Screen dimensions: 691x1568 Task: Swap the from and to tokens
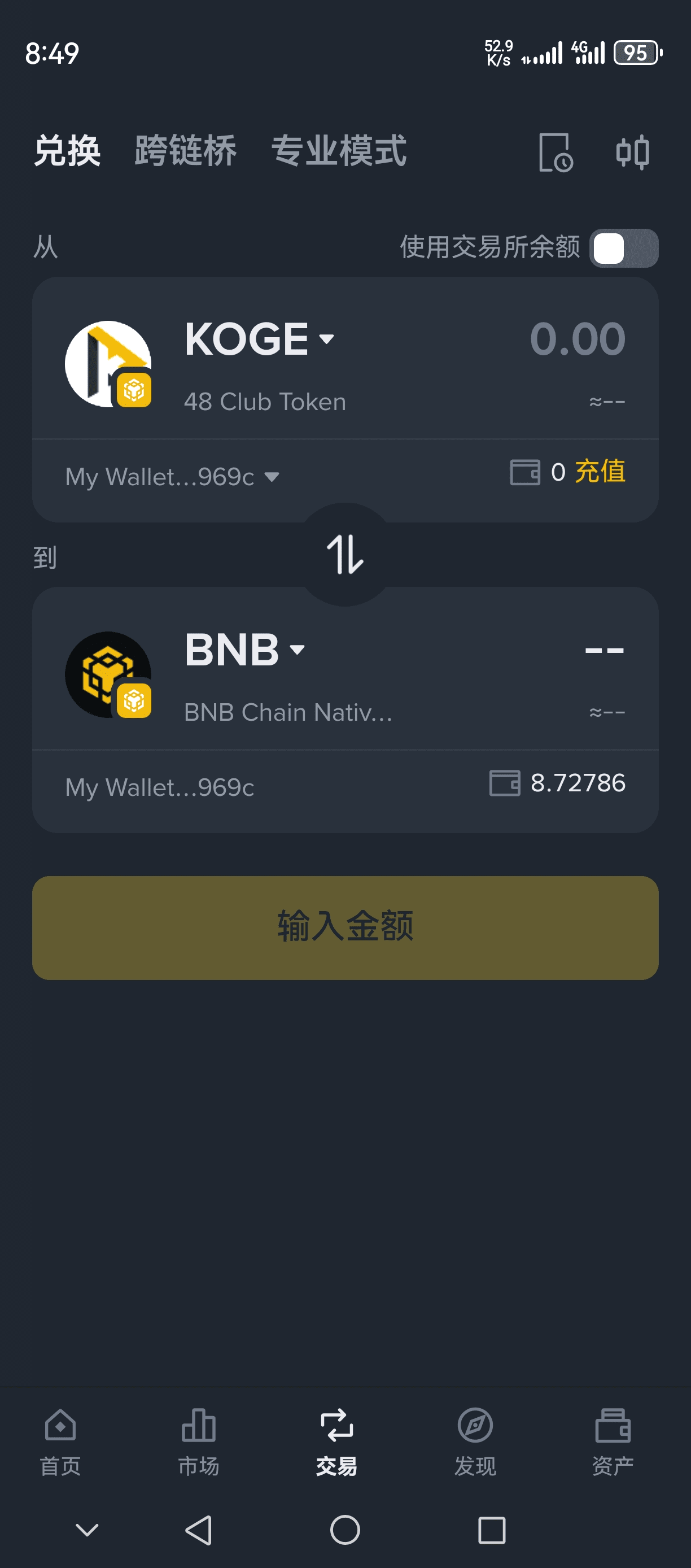345,555
